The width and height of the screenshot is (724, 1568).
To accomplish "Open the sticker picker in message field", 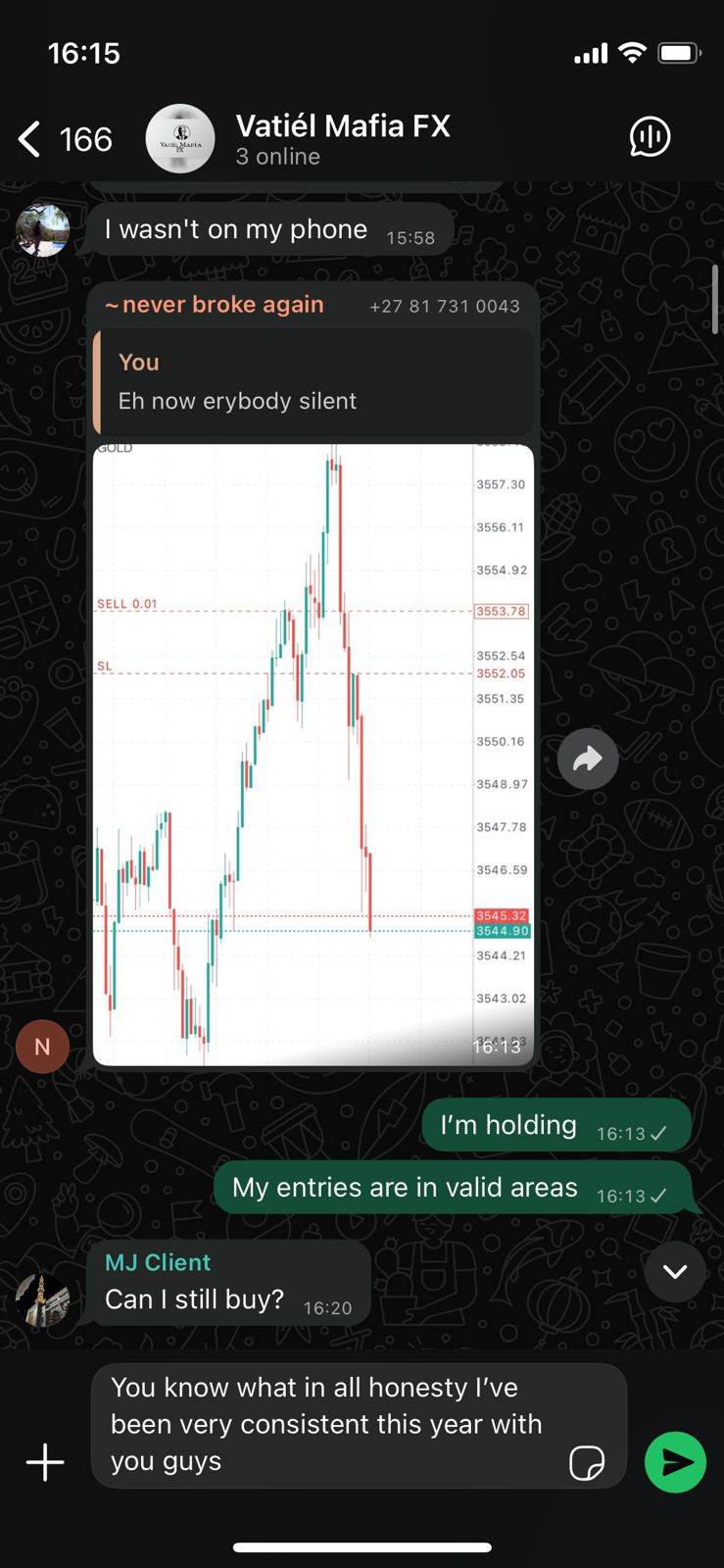I will (x=587, y=1462).
